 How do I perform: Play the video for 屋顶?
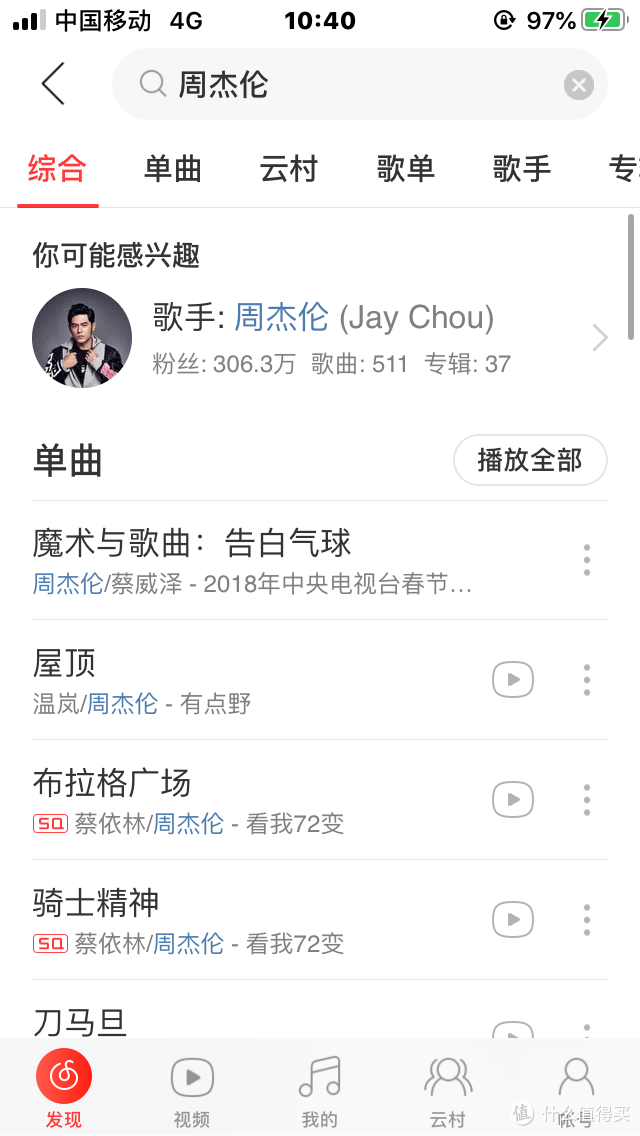click(x=513, y=680)
